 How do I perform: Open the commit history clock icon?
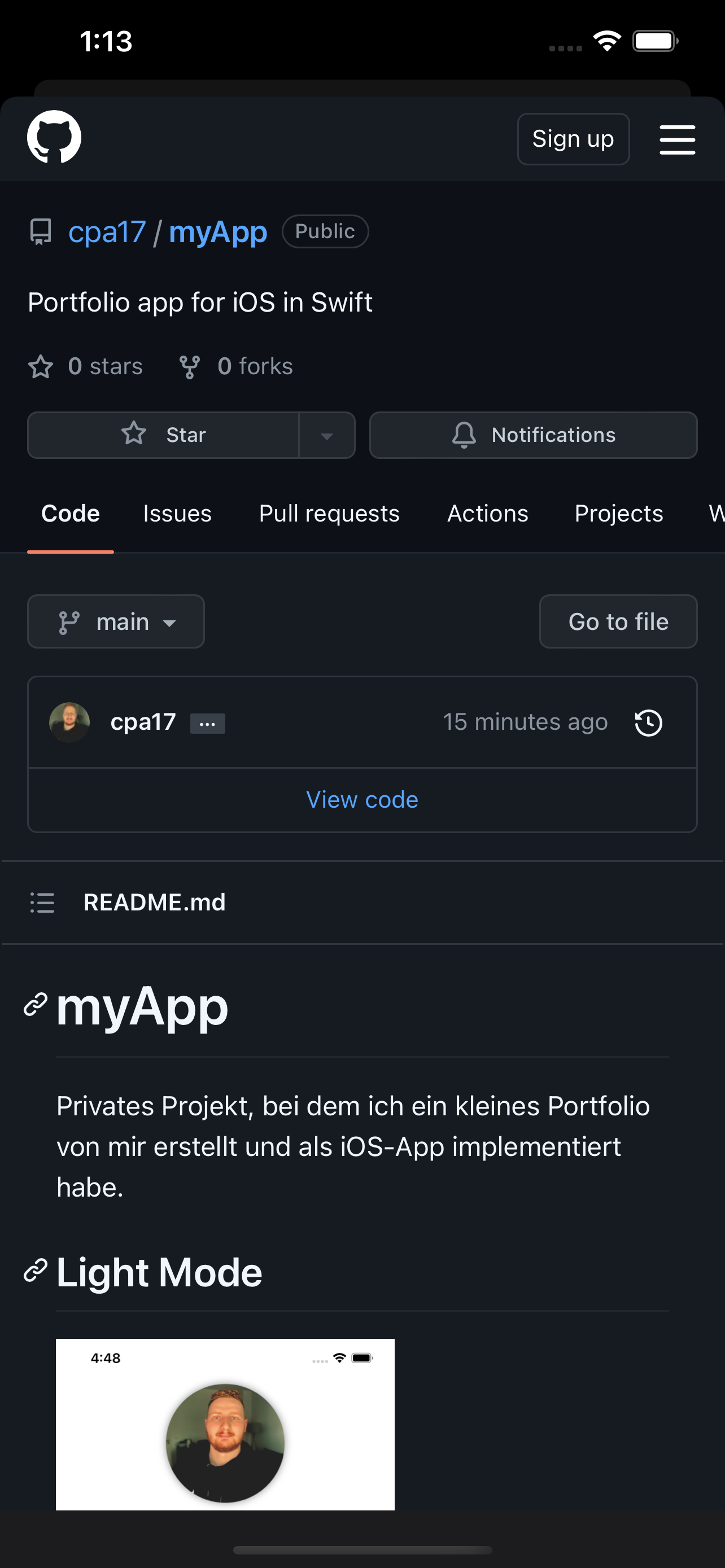[647, 722]
